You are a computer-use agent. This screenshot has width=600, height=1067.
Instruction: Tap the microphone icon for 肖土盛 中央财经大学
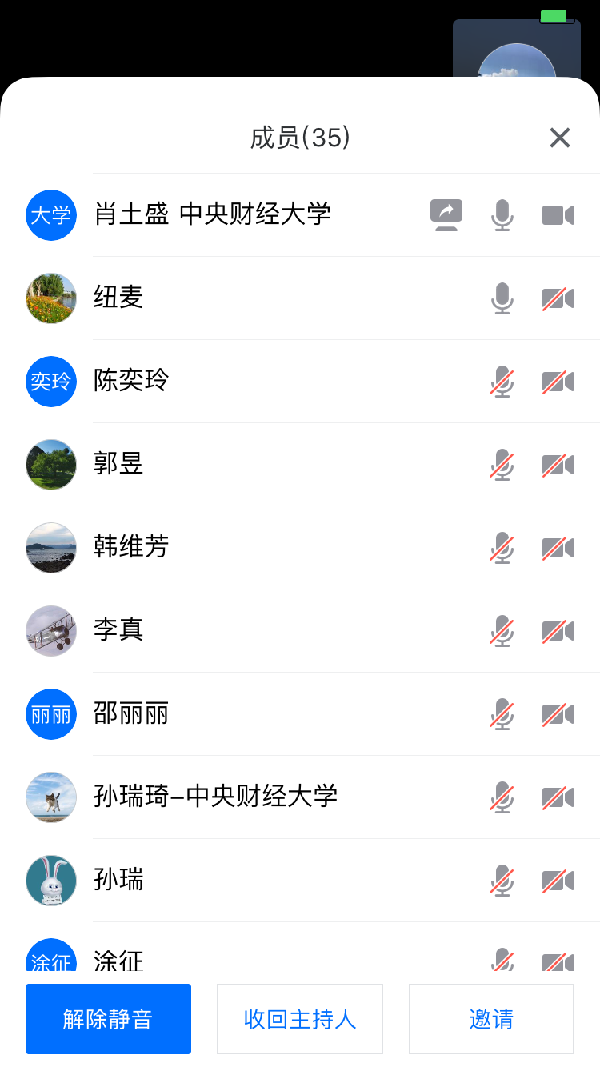pos(502,215)
